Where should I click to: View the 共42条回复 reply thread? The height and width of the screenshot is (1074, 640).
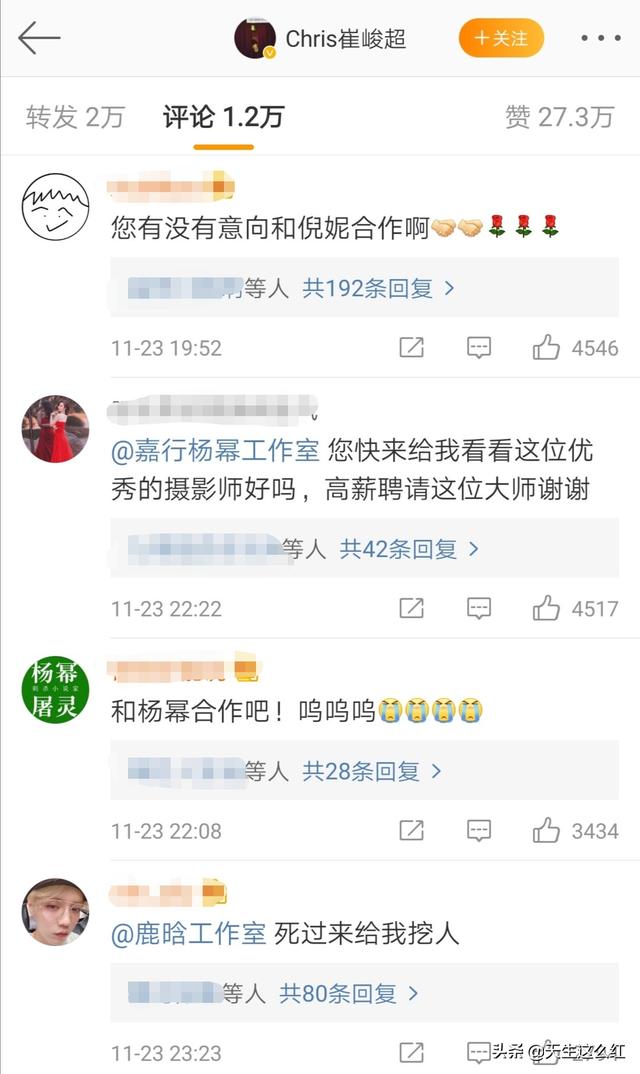(x=409, y=549)
